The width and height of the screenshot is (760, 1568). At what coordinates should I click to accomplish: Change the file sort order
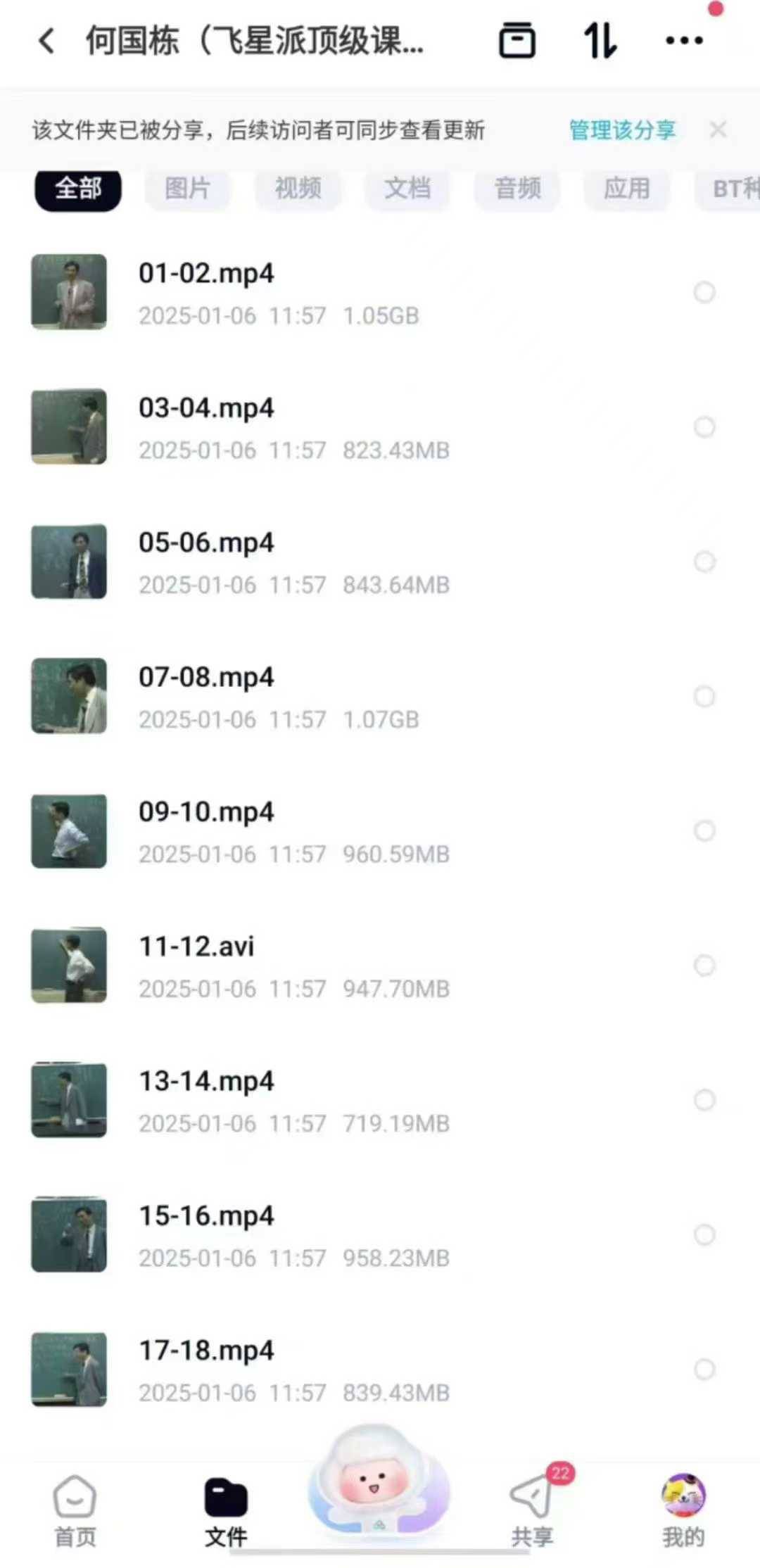pyautogui.click(x=600, y=40)
